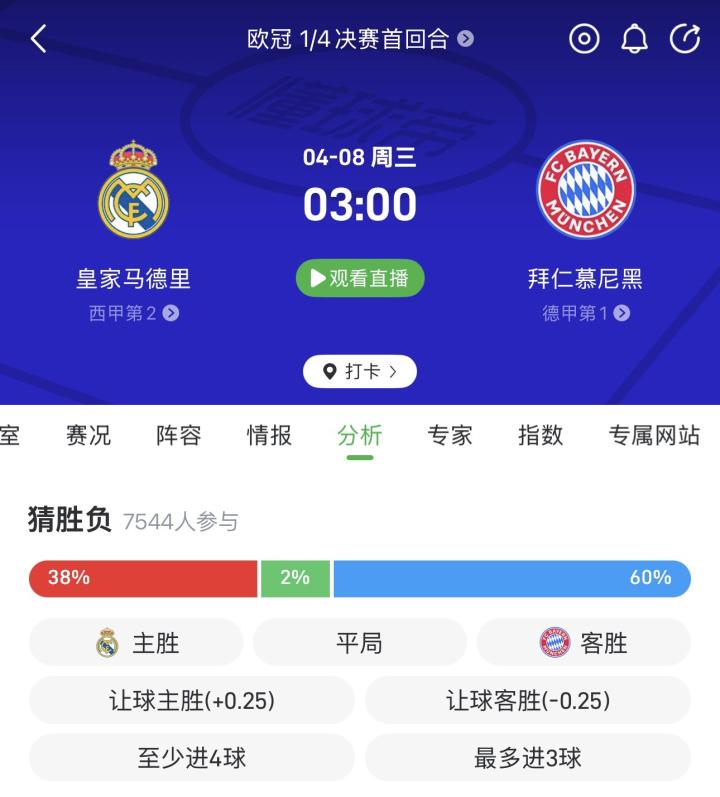Screen dimensions: 720x797
Task: Switch to the 专属网站 tab
Action: [654, 435]
